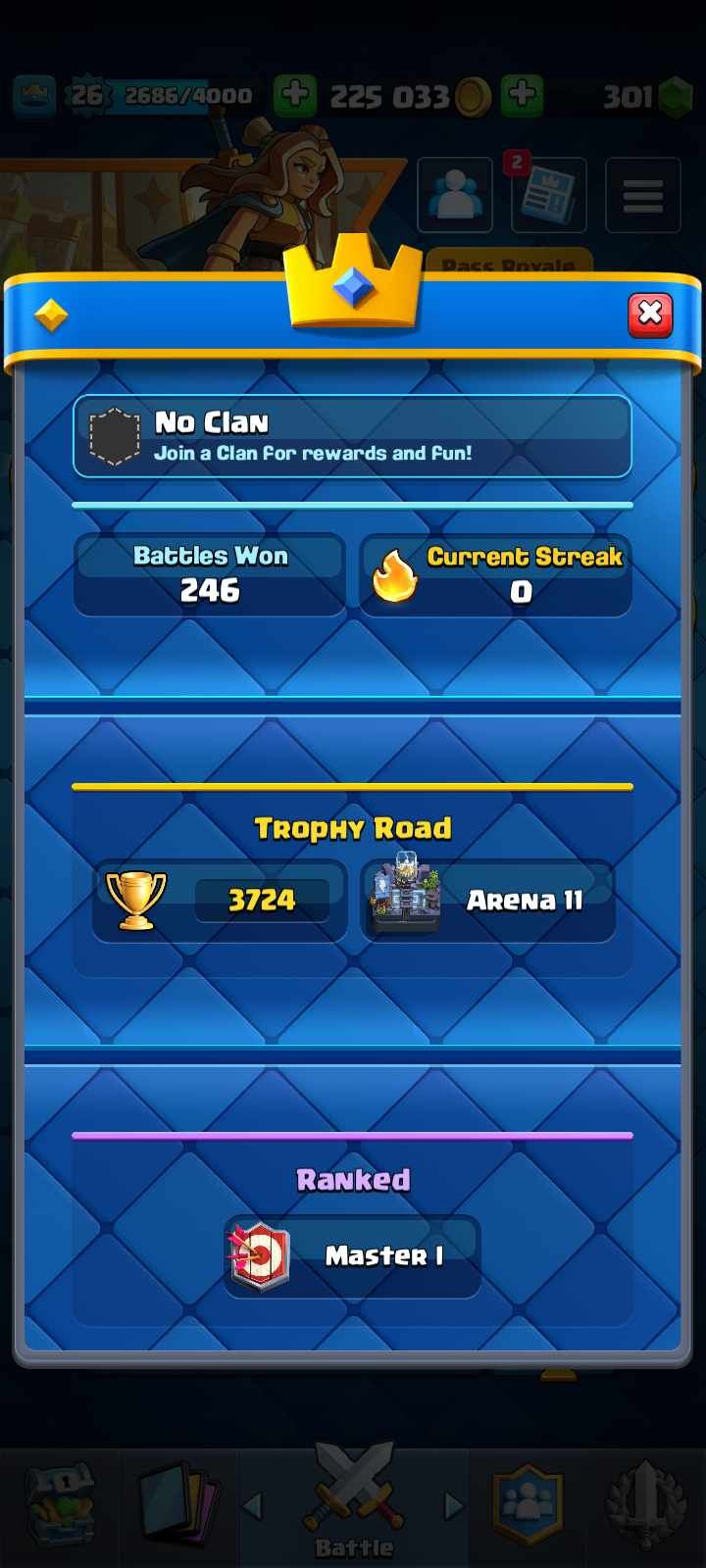
Task: Open Trophy Road with 3724 trophies
Action: [x=220, y=901]
